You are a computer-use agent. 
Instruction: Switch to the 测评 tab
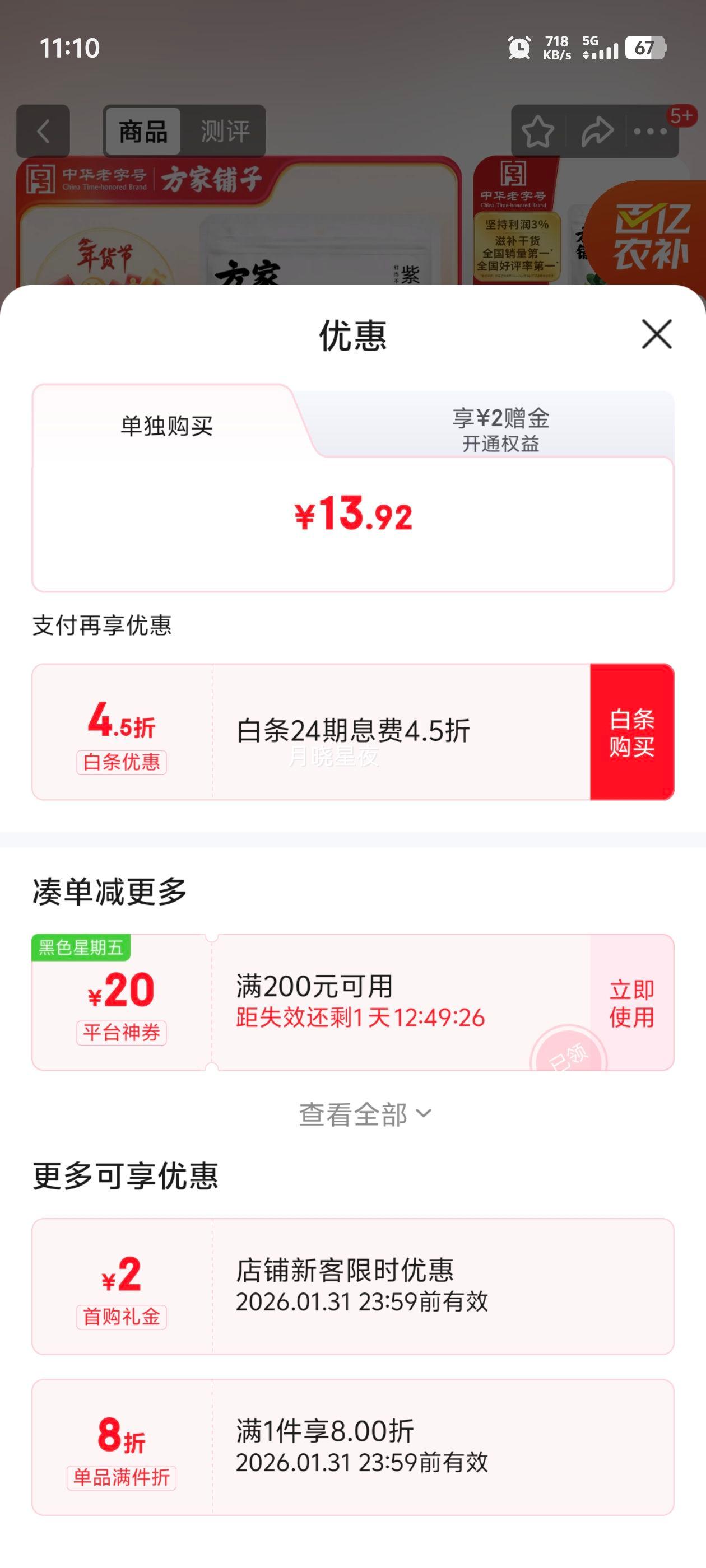click(x=224, y=132)
